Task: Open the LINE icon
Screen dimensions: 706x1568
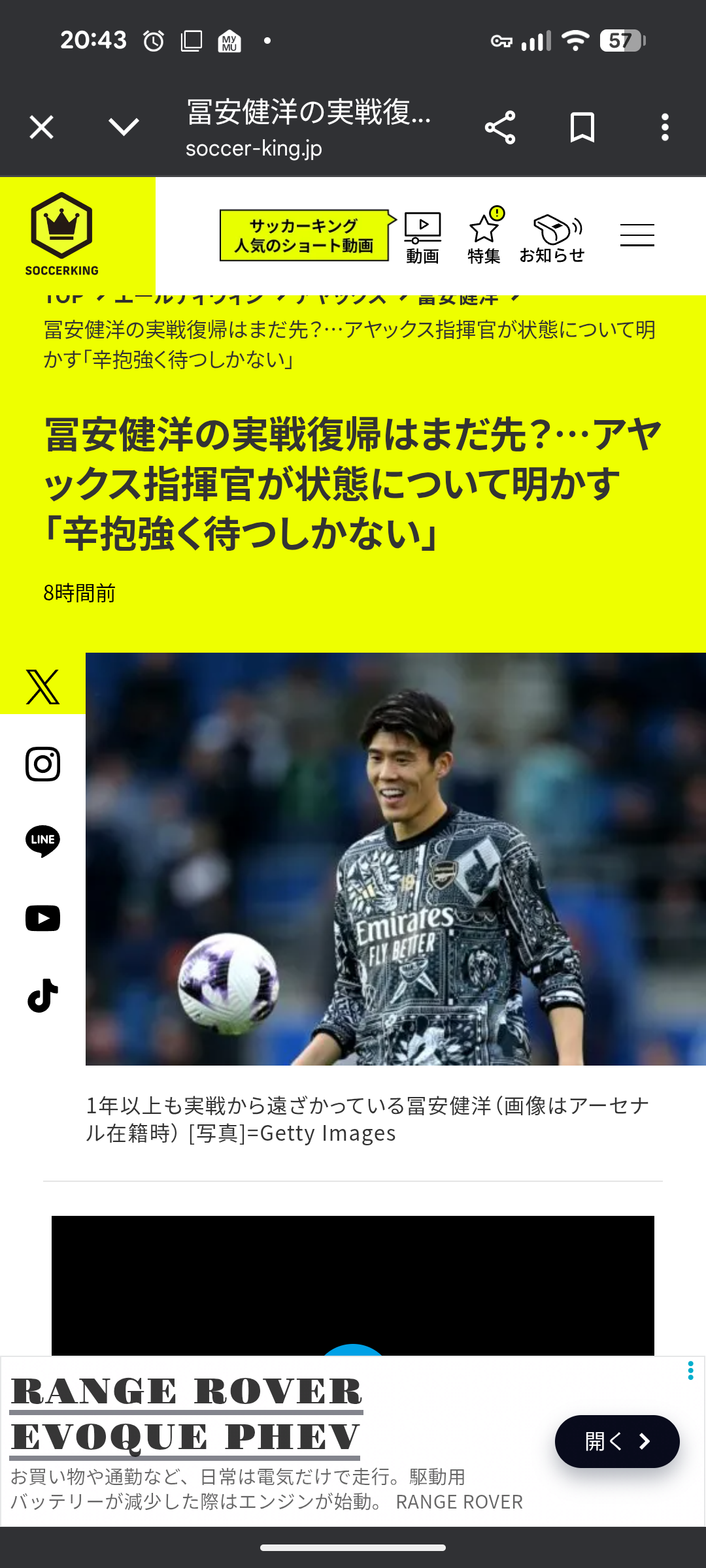Action: [x=42, y=841]
